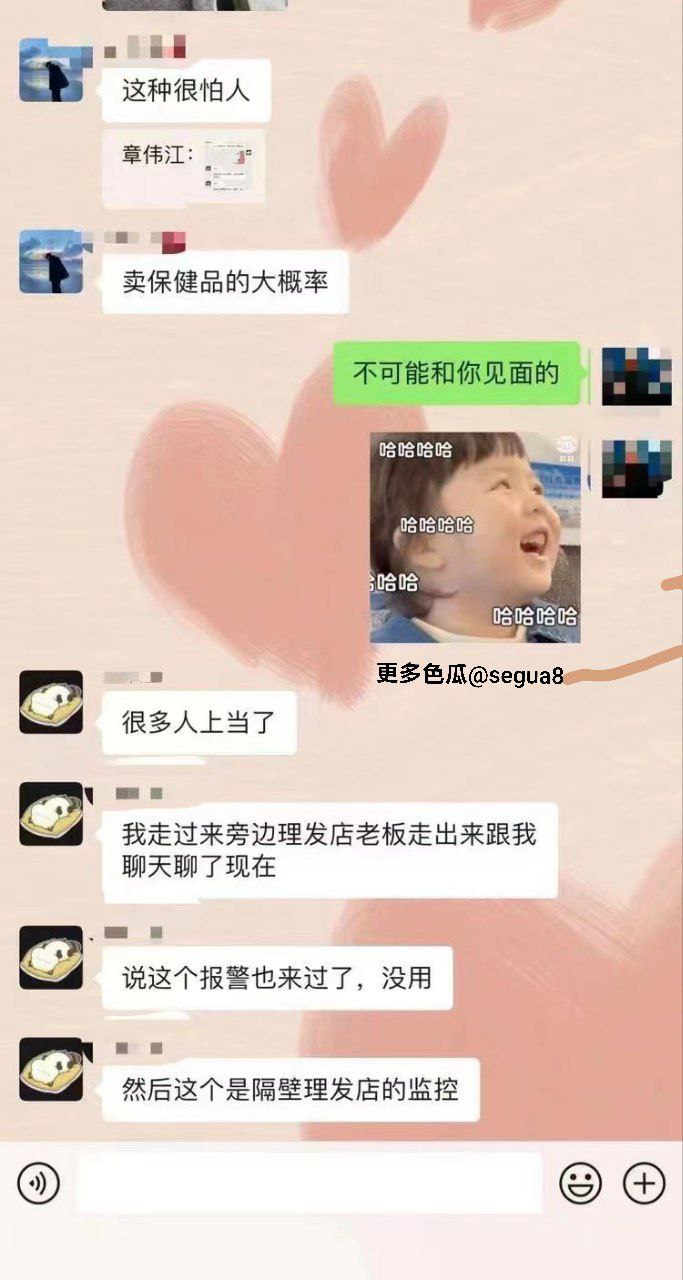683x1280 pixels.
Task: Open profile of sender of 很多人上当了
Action: coord(51,702)
